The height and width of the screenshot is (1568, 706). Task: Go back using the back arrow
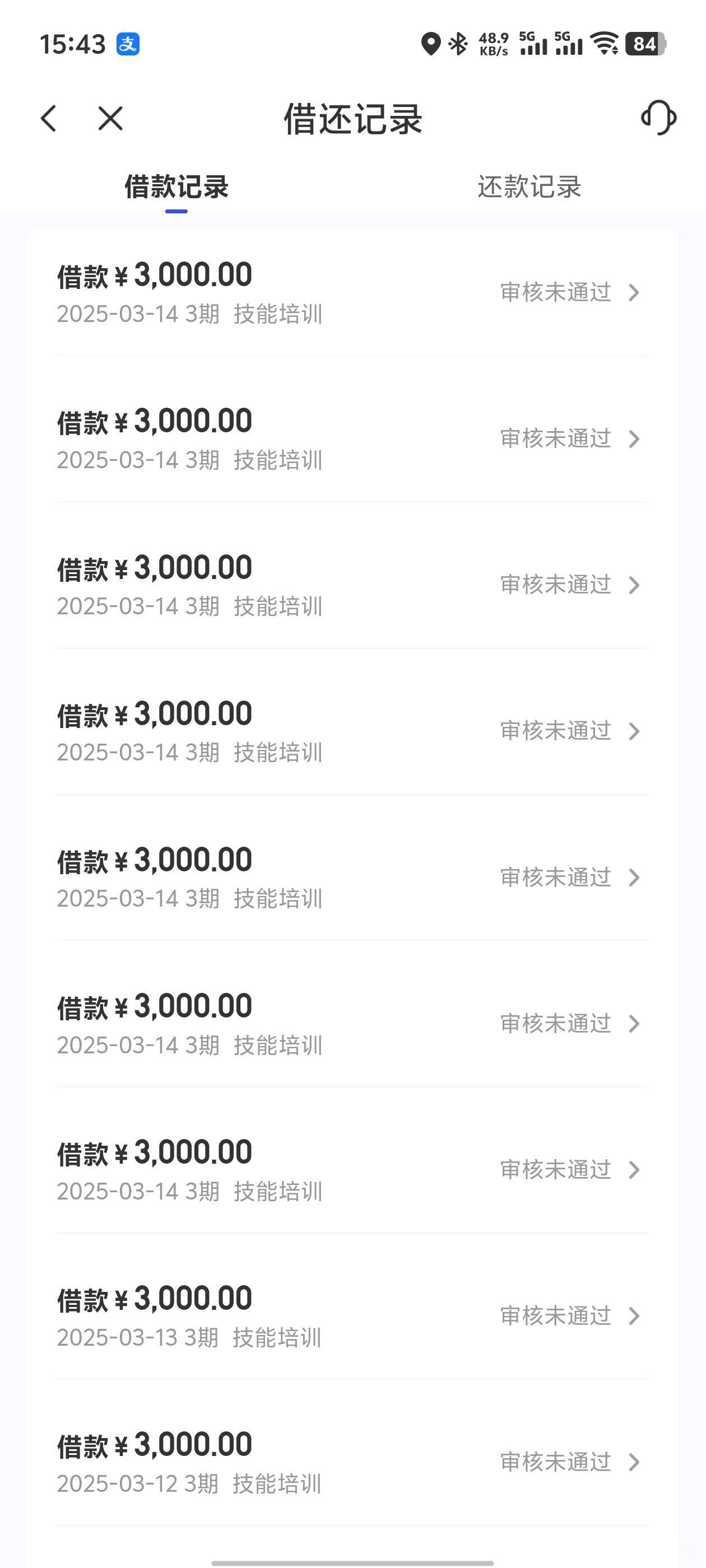point(49,118)
